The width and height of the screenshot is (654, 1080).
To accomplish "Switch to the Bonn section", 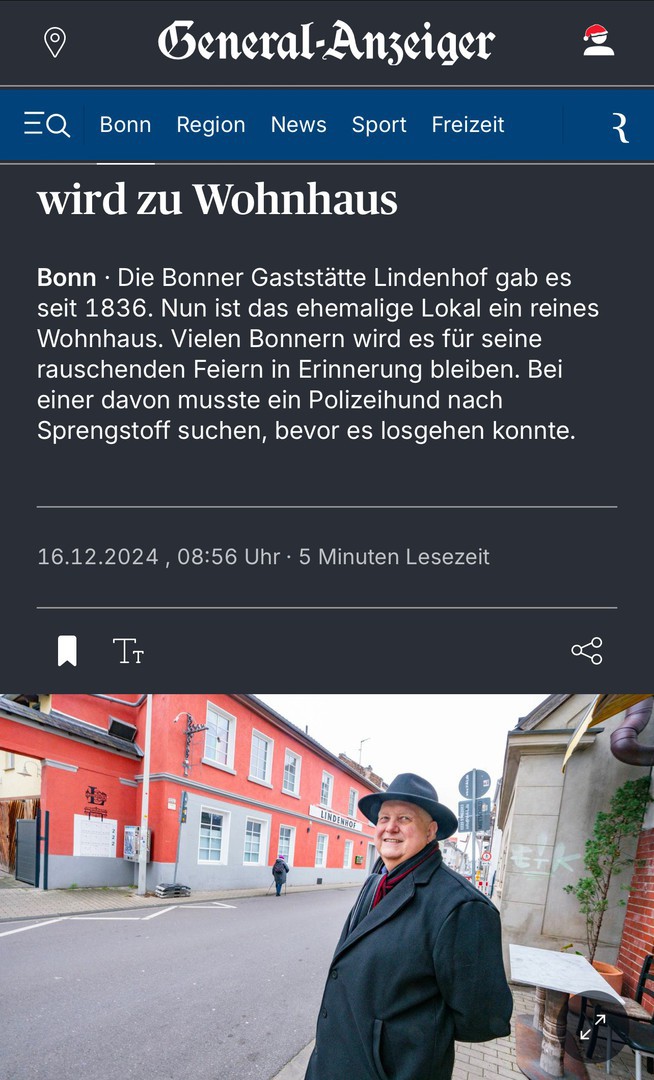I will point(125,125).
